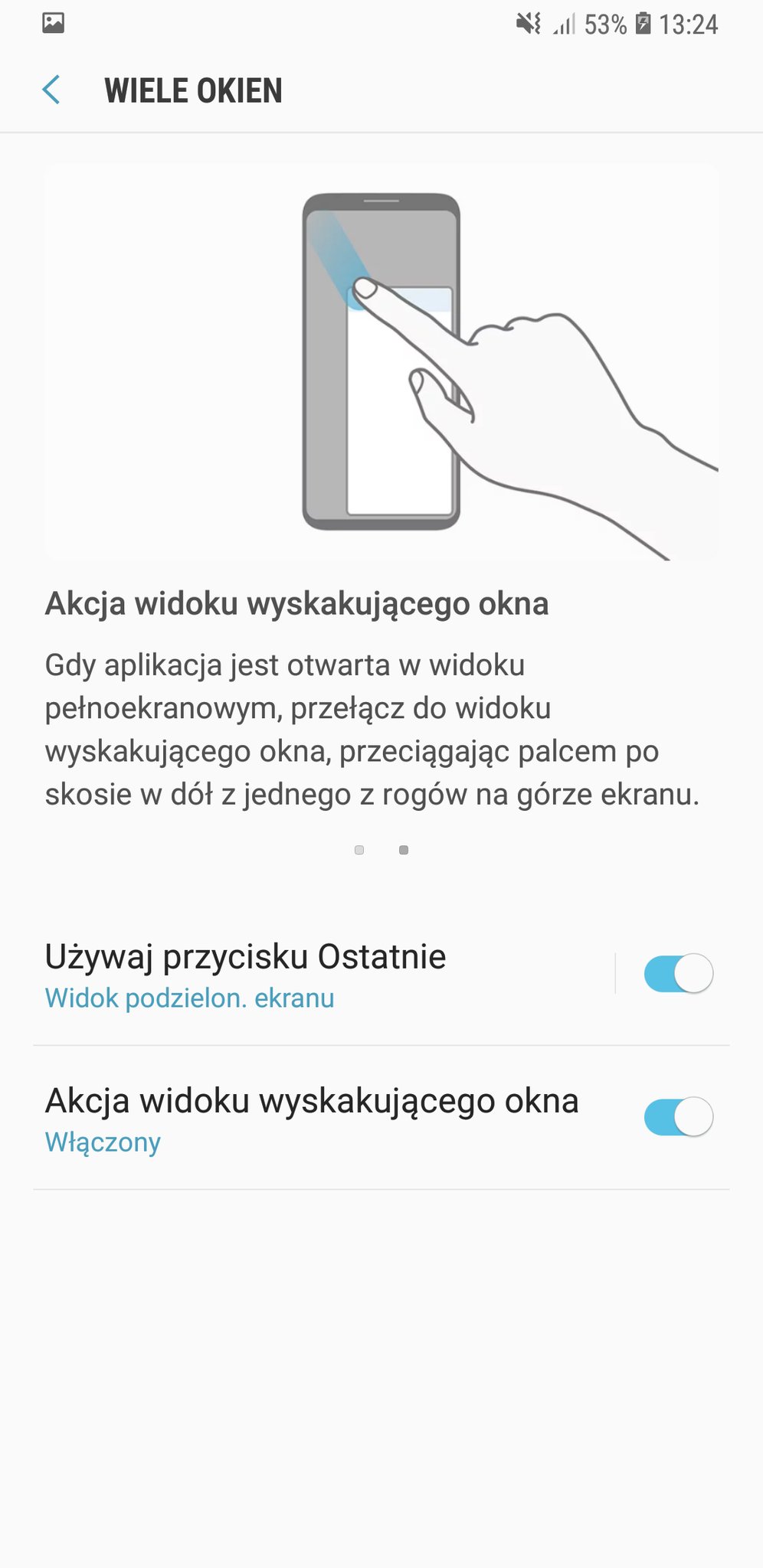Screen dimensions: 763x1568
Task: Disable Akcja widoku wyskakującego okna switch
Action: [678, 1117]
